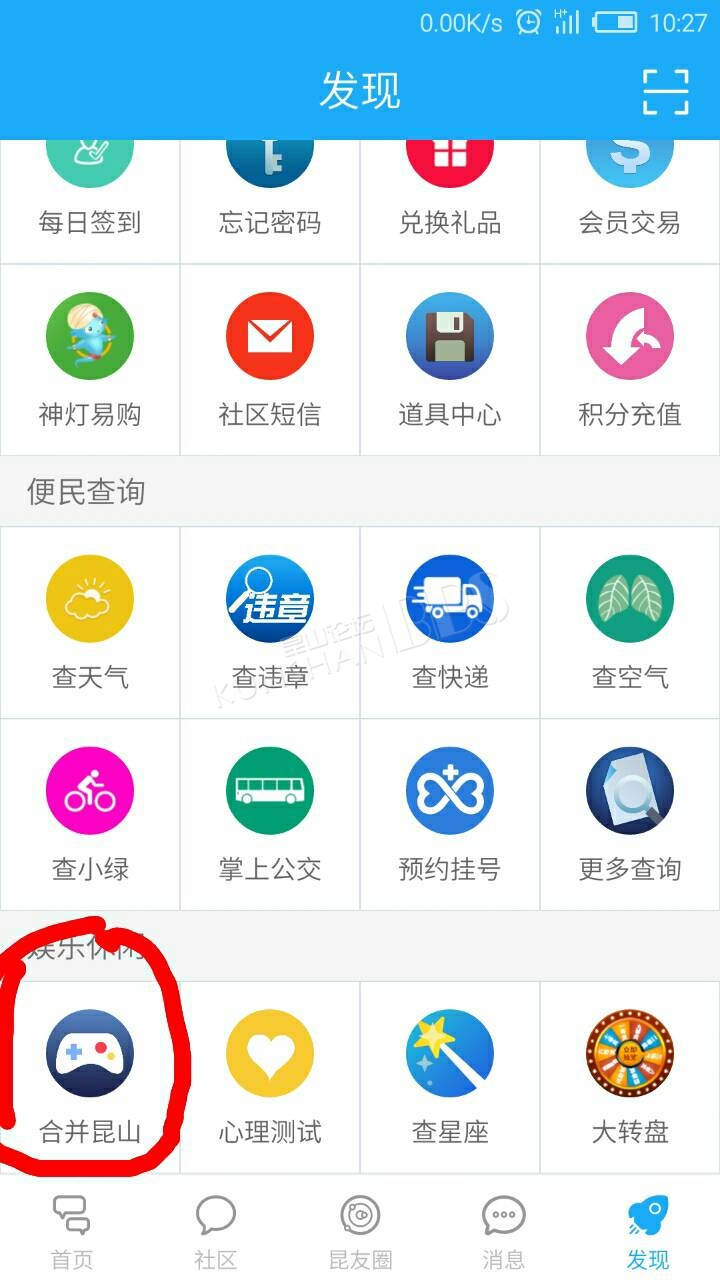This screenshot has width=720, height=1280.
Task: Check weather with 查天气
Action: [x=90, y=622]
